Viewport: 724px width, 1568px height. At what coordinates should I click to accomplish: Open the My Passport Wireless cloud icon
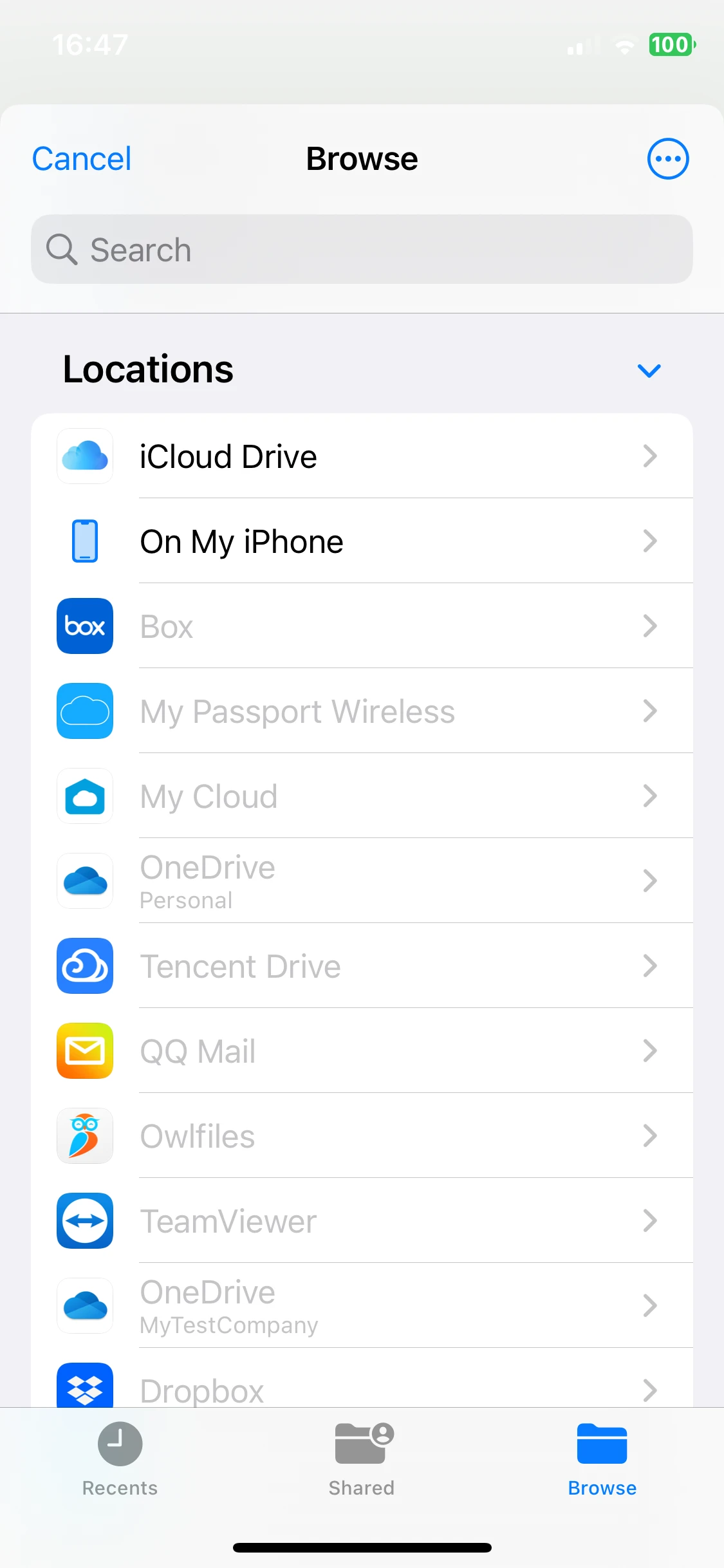[x=84, y=711]
